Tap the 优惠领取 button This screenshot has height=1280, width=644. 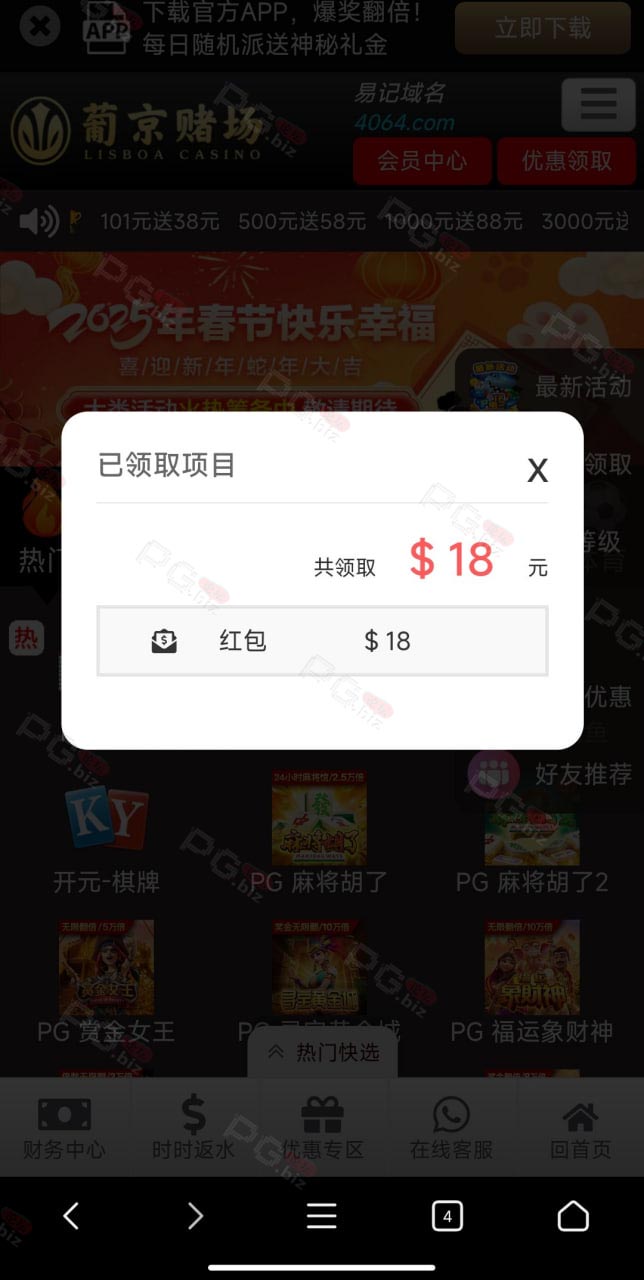567,161
